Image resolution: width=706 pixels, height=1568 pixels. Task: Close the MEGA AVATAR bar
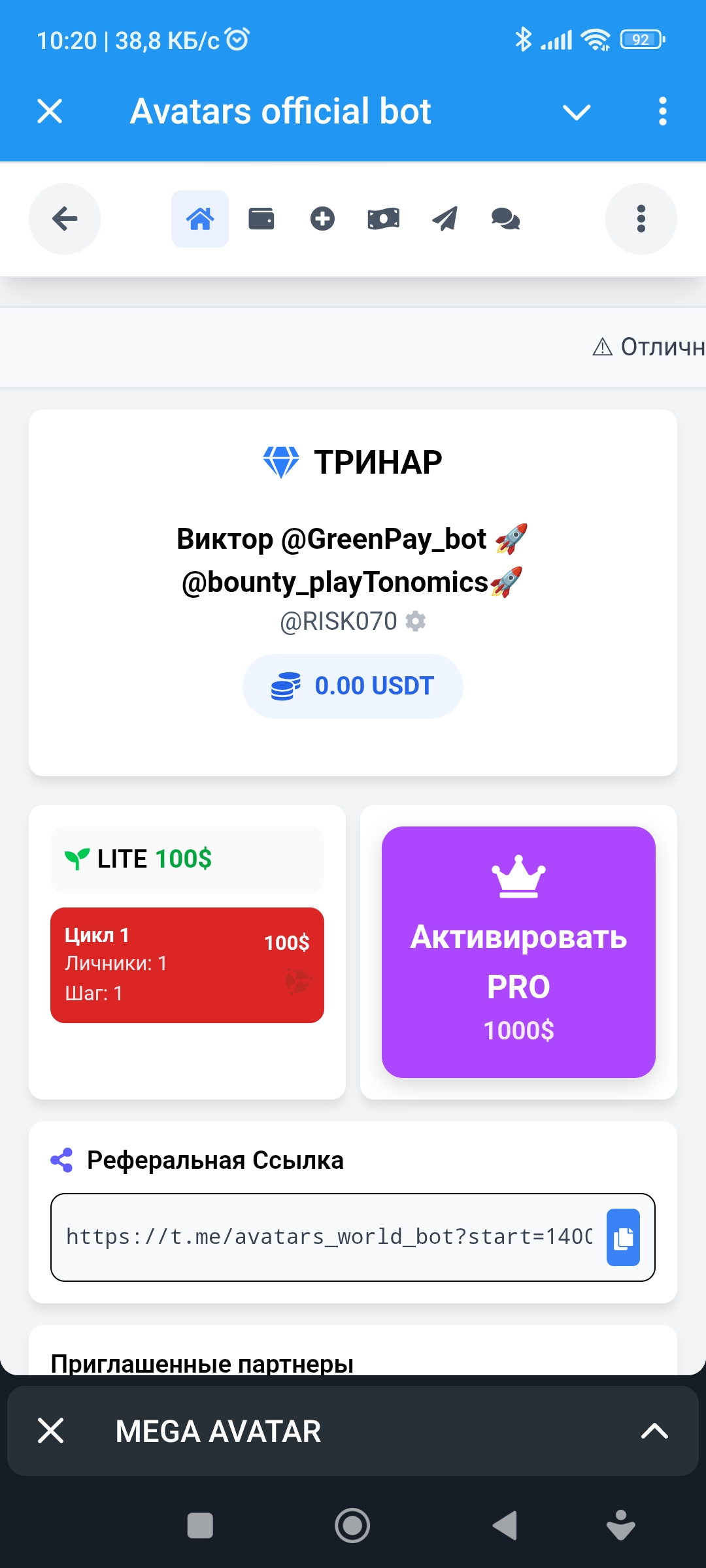(x=50, y=1431)
